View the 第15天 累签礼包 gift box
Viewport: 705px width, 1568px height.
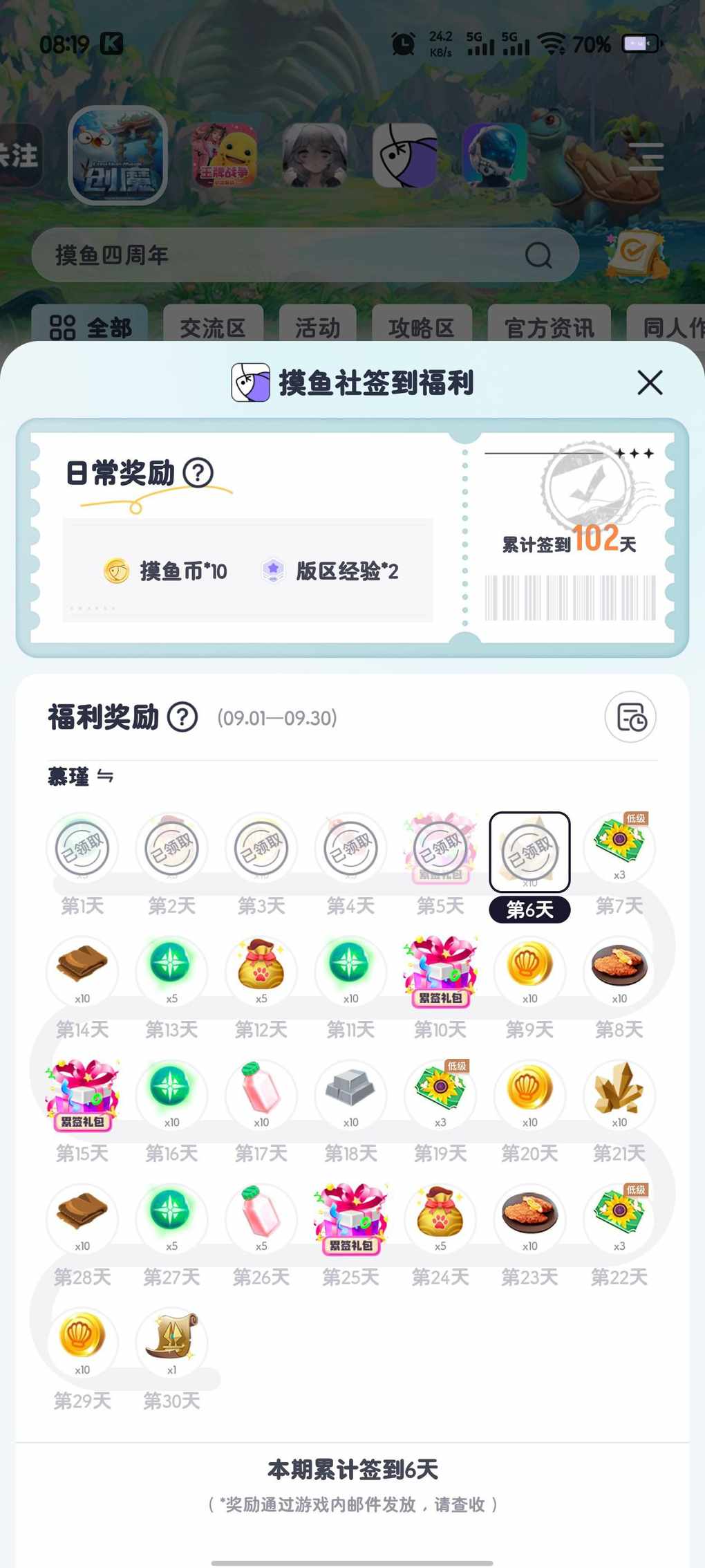[82, 1094]
